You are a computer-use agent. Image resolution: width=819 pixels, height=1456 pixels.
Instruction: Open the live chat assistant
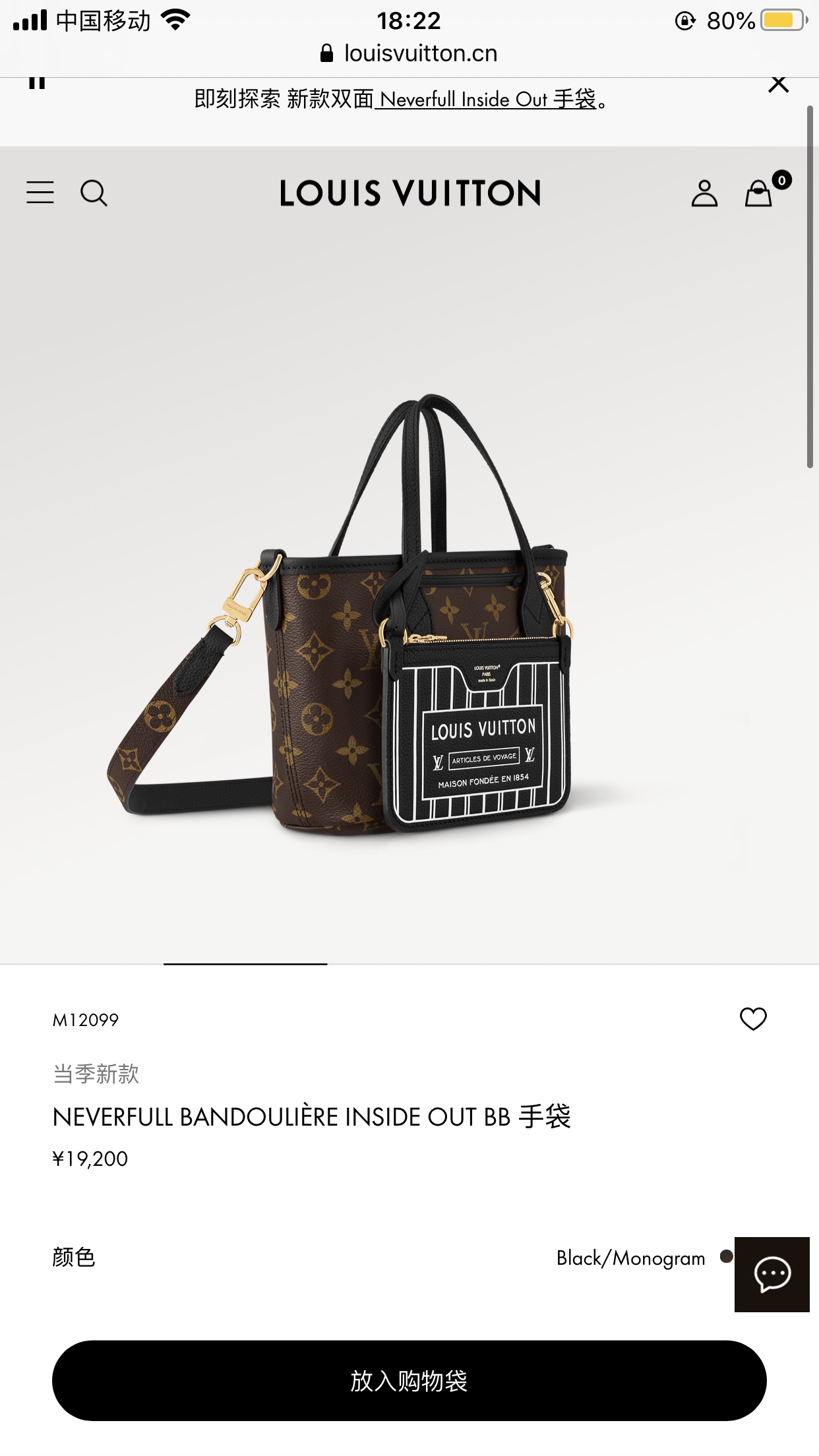tap(772, 1274)
